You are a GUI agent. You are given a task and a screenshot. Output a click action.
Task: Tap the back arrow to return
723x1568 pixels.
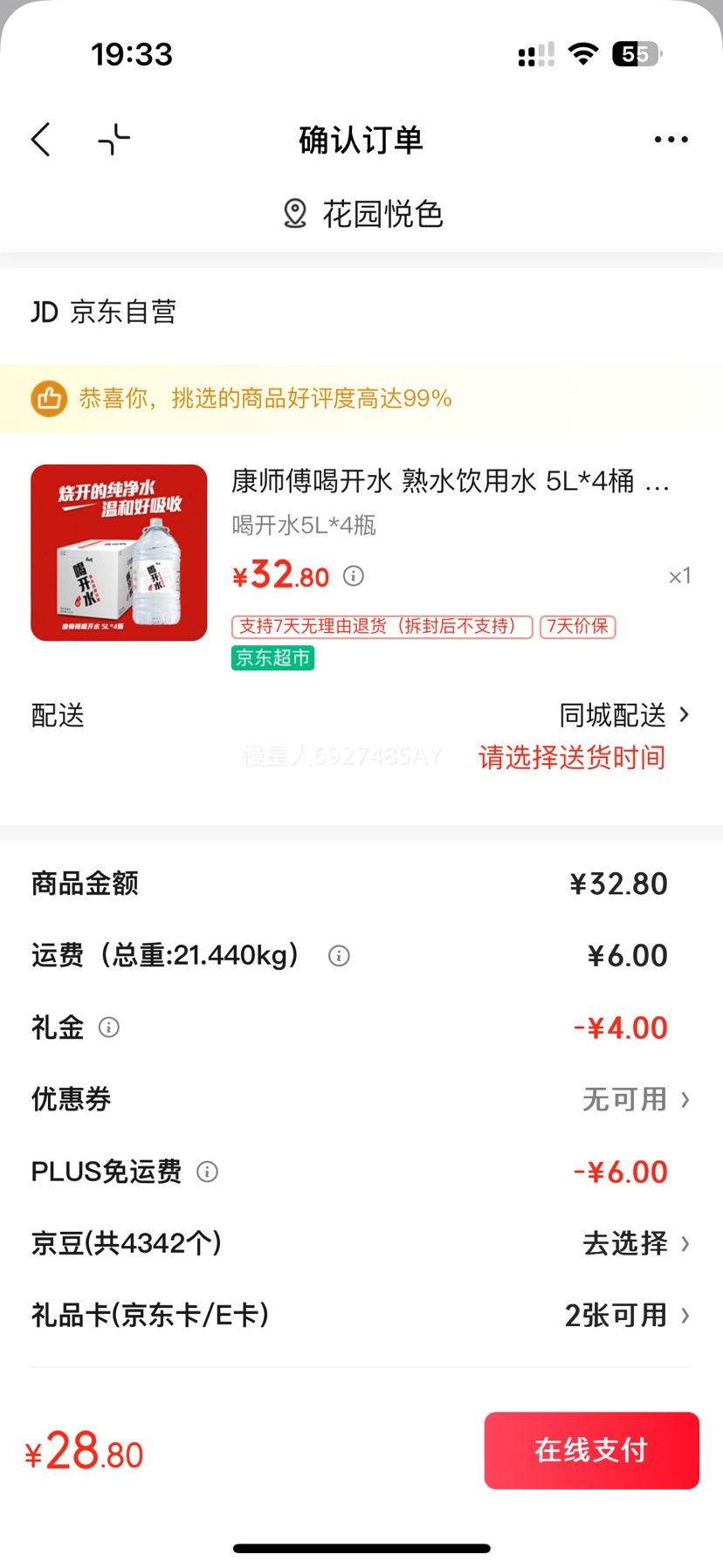(x=40, y=139)
